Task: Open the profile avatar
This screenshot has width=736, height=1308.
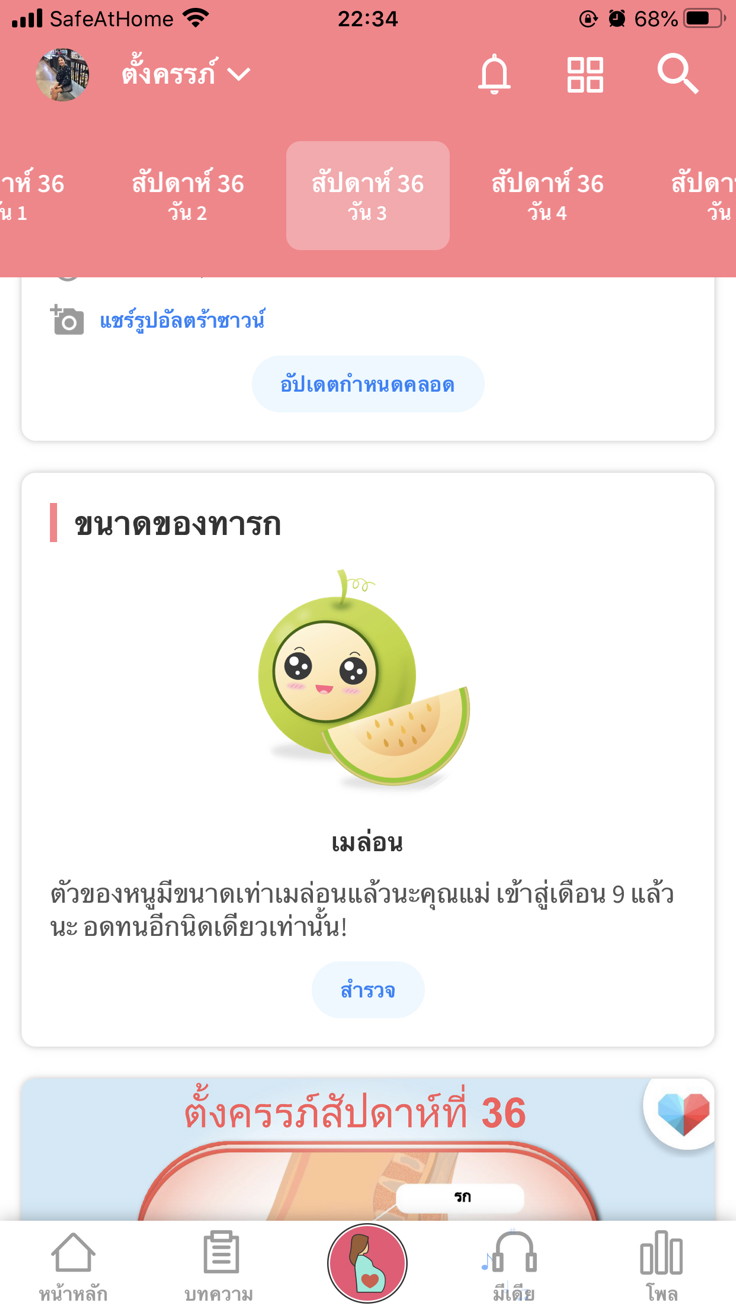Action: 62,75
